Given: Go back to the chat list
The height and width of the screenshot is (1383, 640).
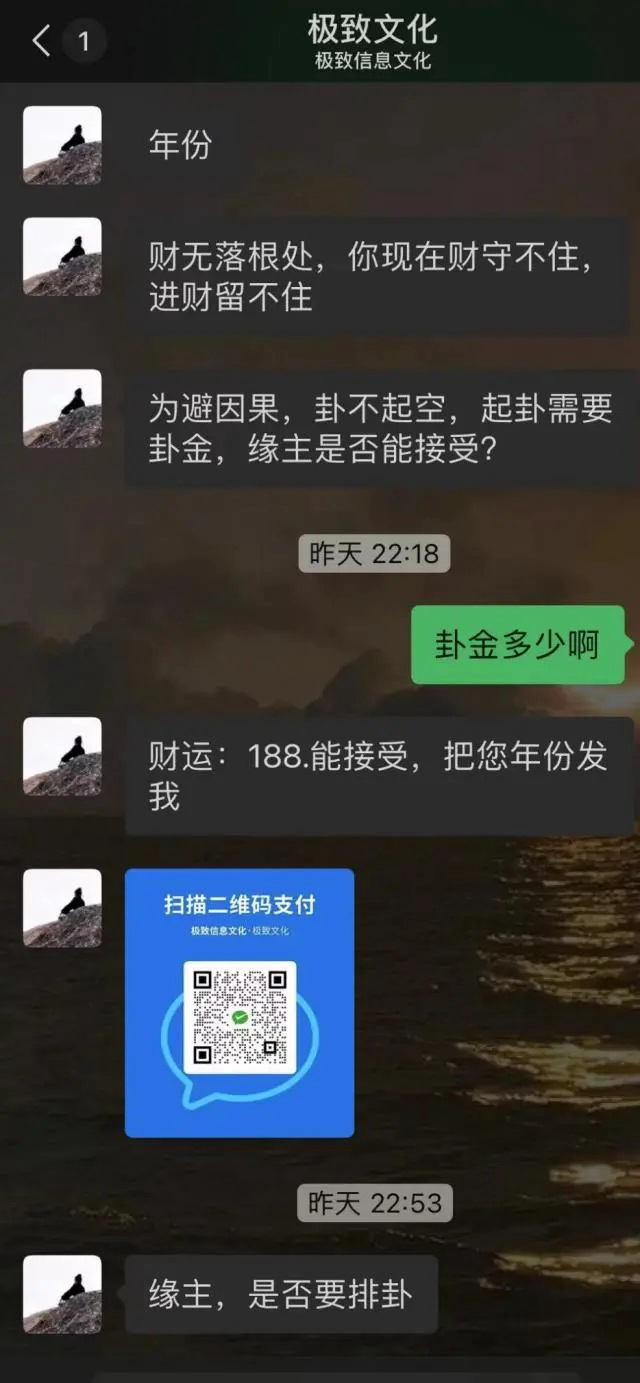Looking at the screenshot, I should 41,41.
